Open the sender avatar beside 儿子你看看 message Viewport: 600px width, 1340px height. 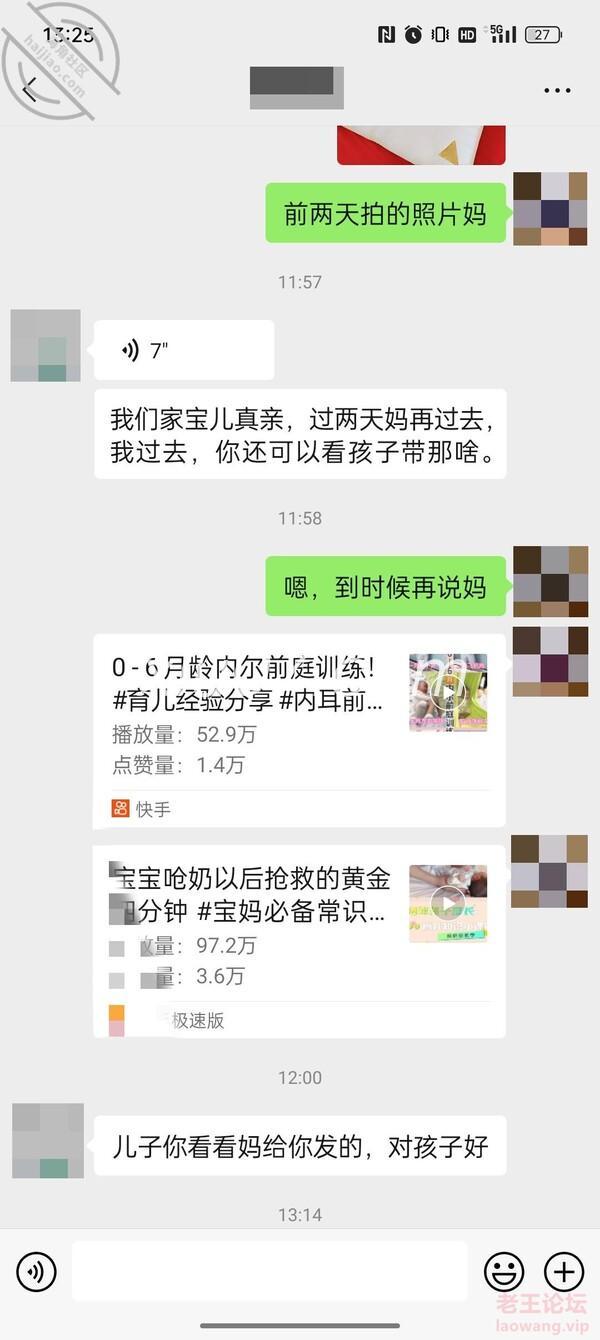click(47, 1142)
